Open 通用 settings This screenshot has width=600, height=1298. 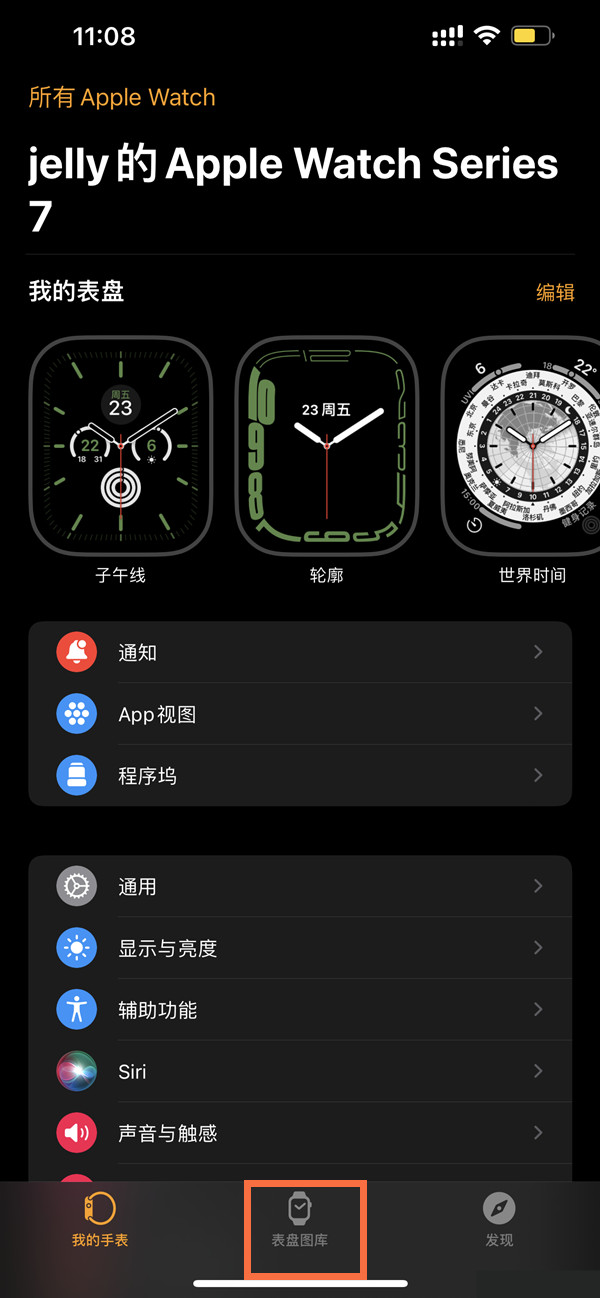click(300, 886)
